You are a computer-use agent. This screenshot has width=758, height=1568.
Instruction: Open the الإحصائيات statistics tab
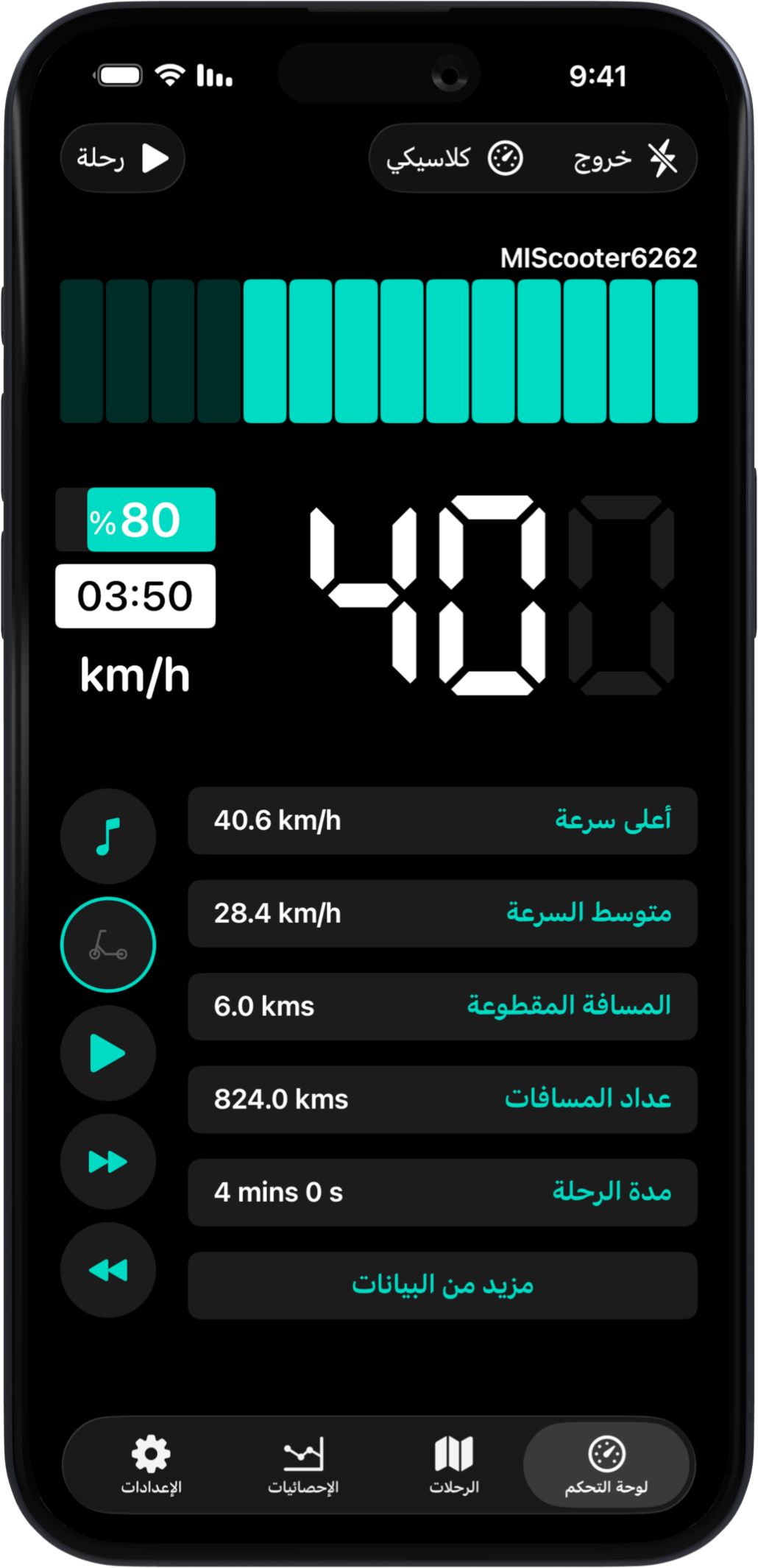click(x=303, y=1464)
